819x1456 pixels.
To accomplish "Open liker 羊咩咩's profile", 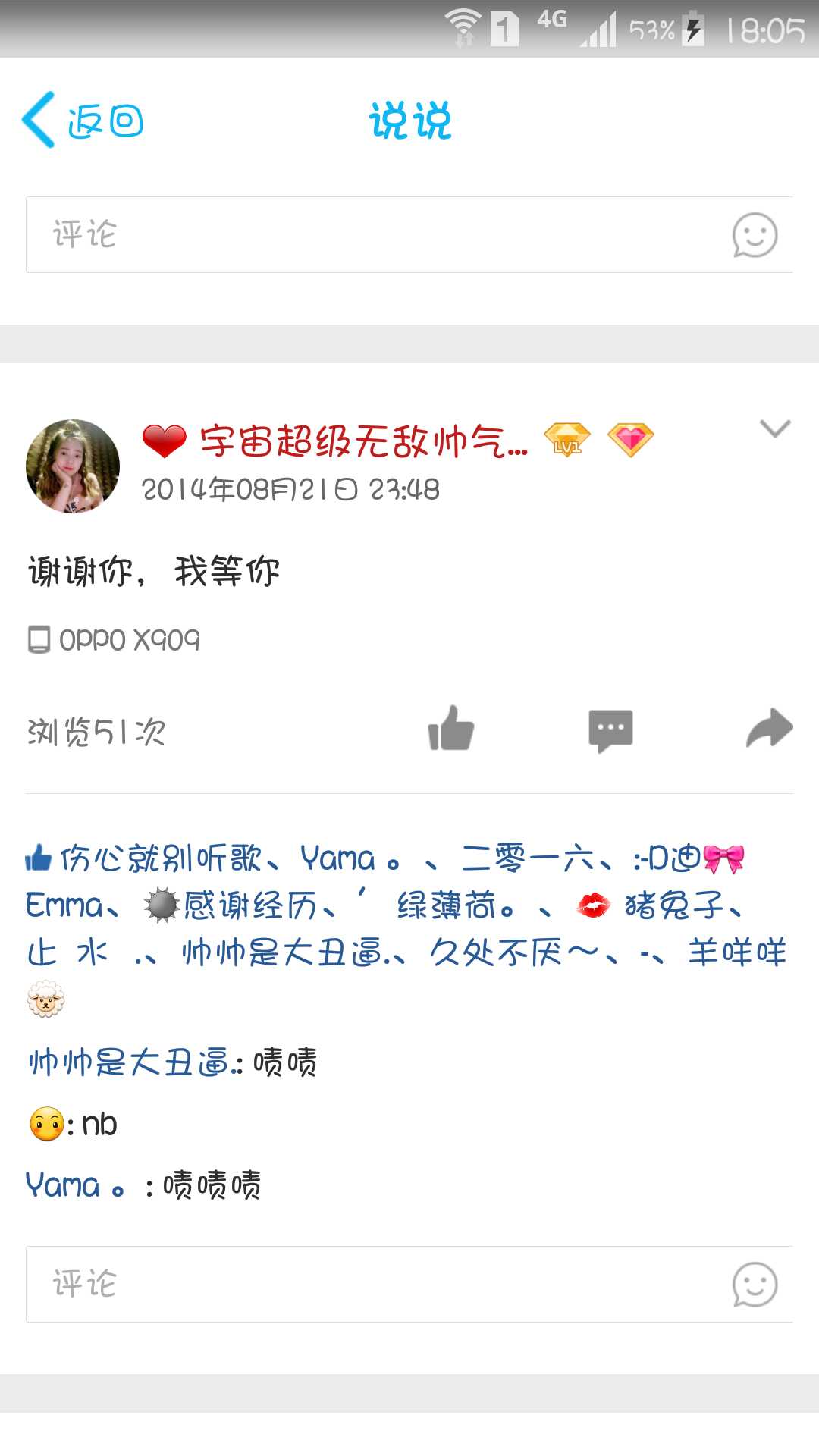I will tap(736, 952).
